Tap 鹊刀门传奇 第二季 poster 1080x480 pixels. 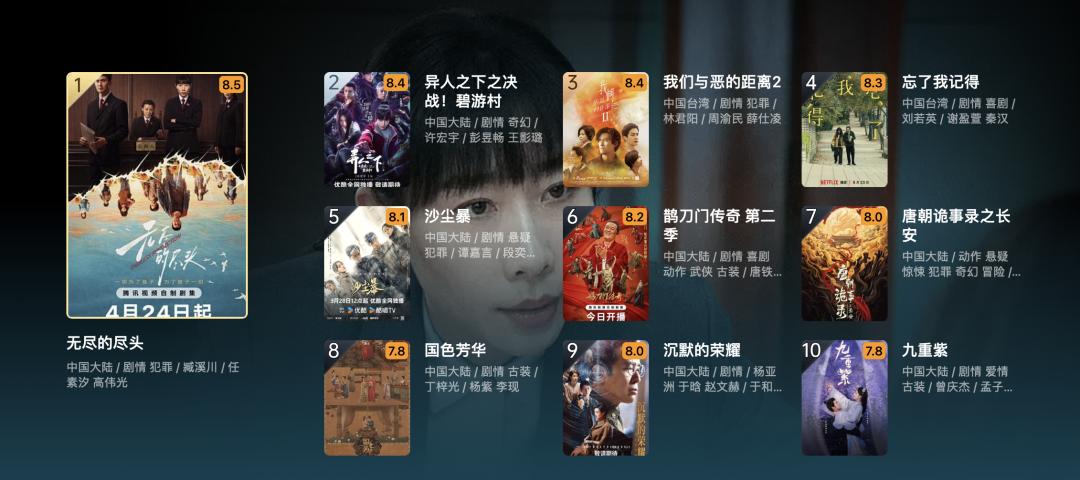(605, 264)
